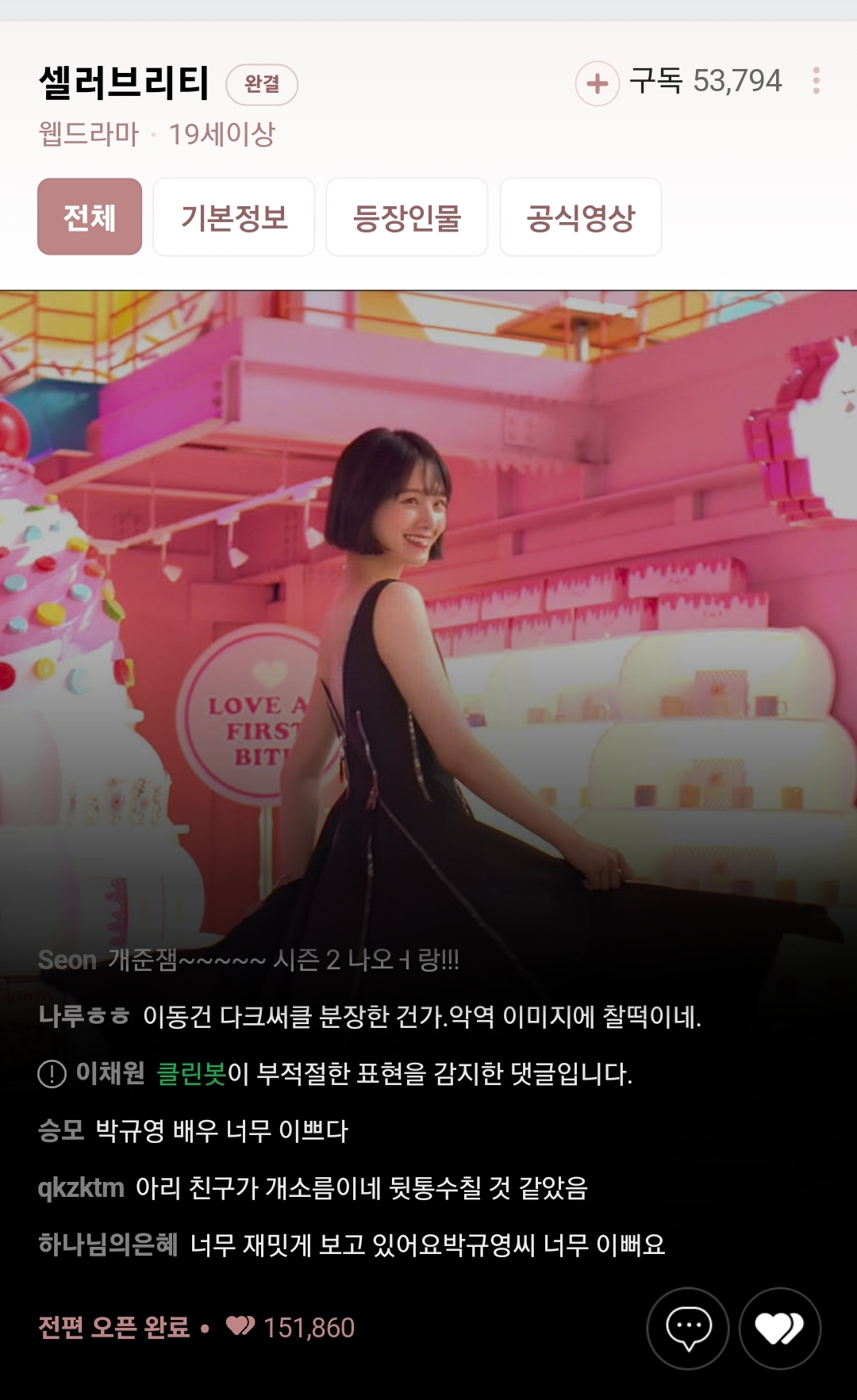Tap the 클린봇 link in 이채원's comment
The image size is (857, 1400).
click(192, 1073)
